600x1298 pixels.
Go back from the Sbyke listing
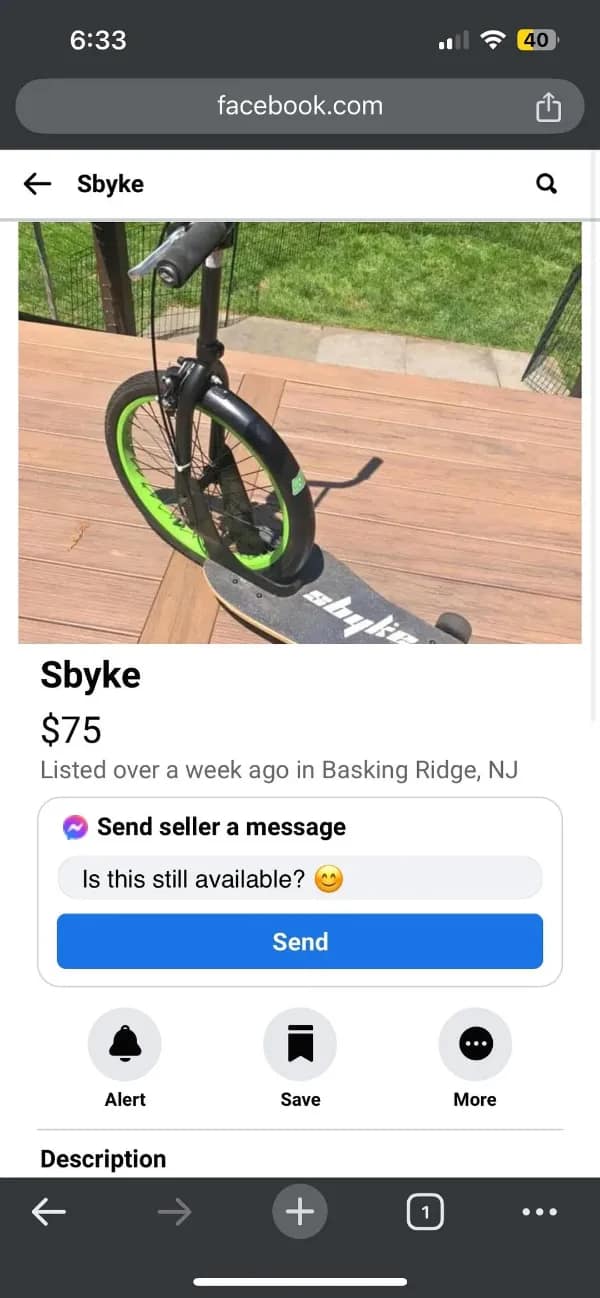point(38,184)
